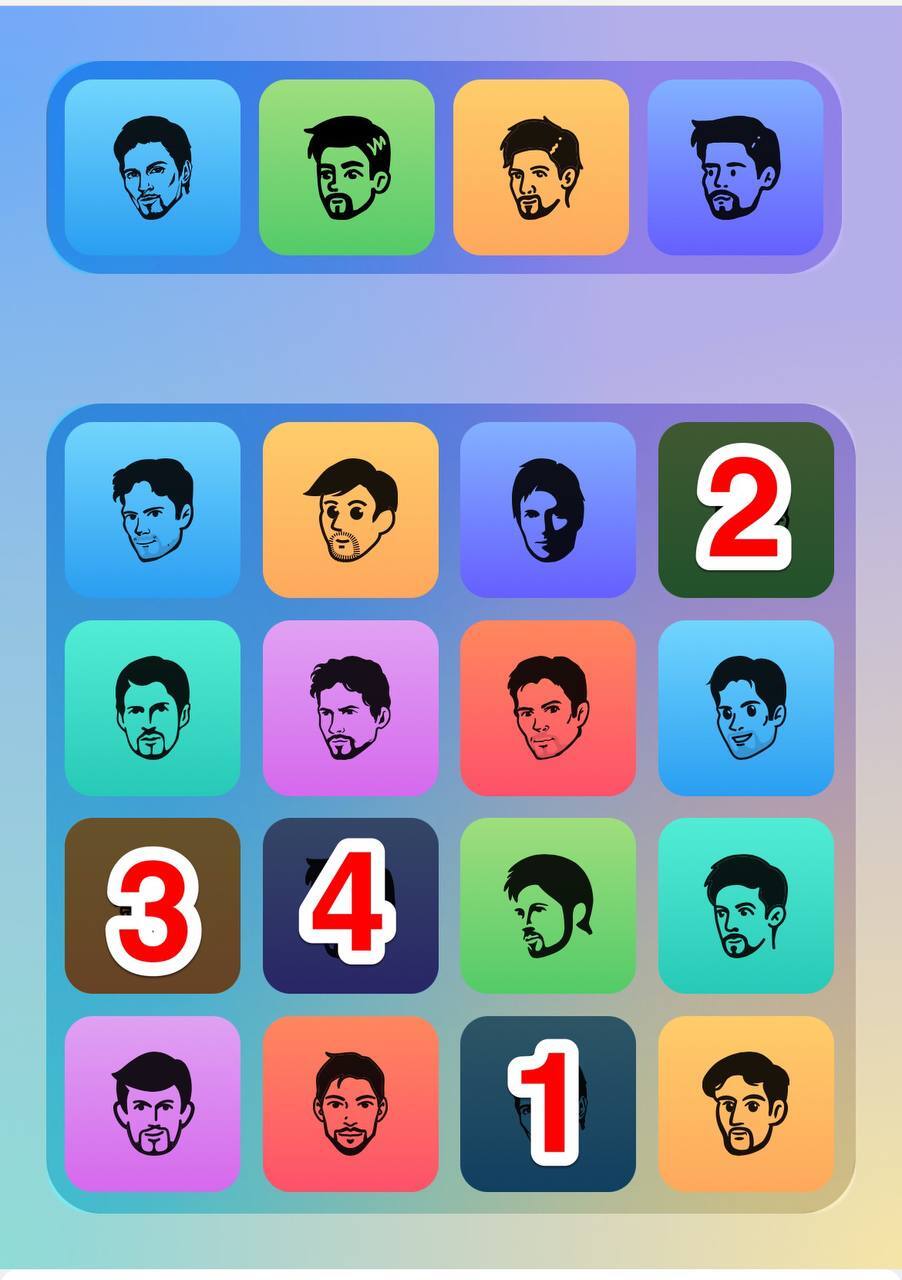The image size is (902, 1280).
Task: Tap the brown tile numbered 3
Action: tap(152, 906)
